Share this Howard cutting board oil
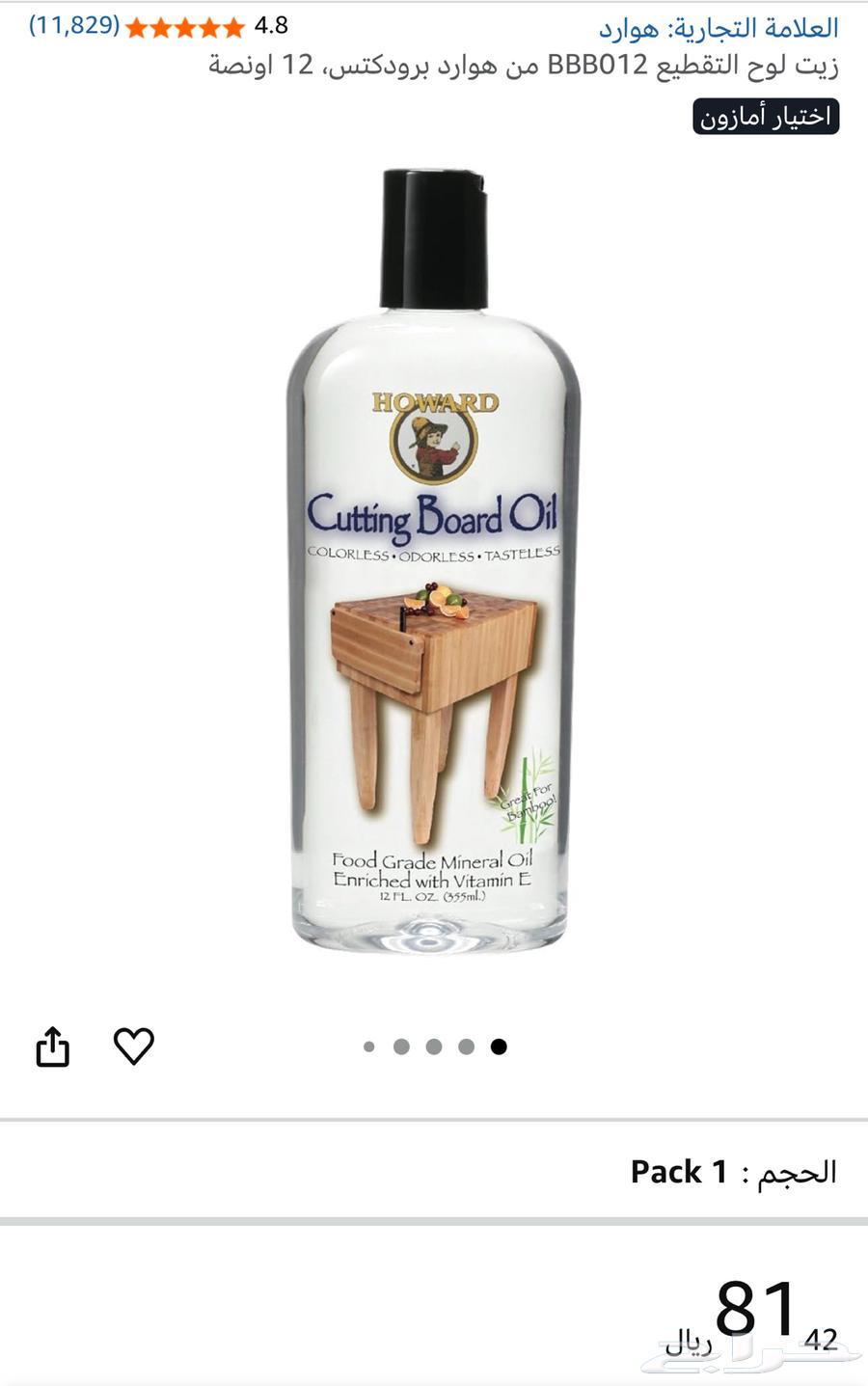The image size is (868, 1386). click(x=53, y=1046)
